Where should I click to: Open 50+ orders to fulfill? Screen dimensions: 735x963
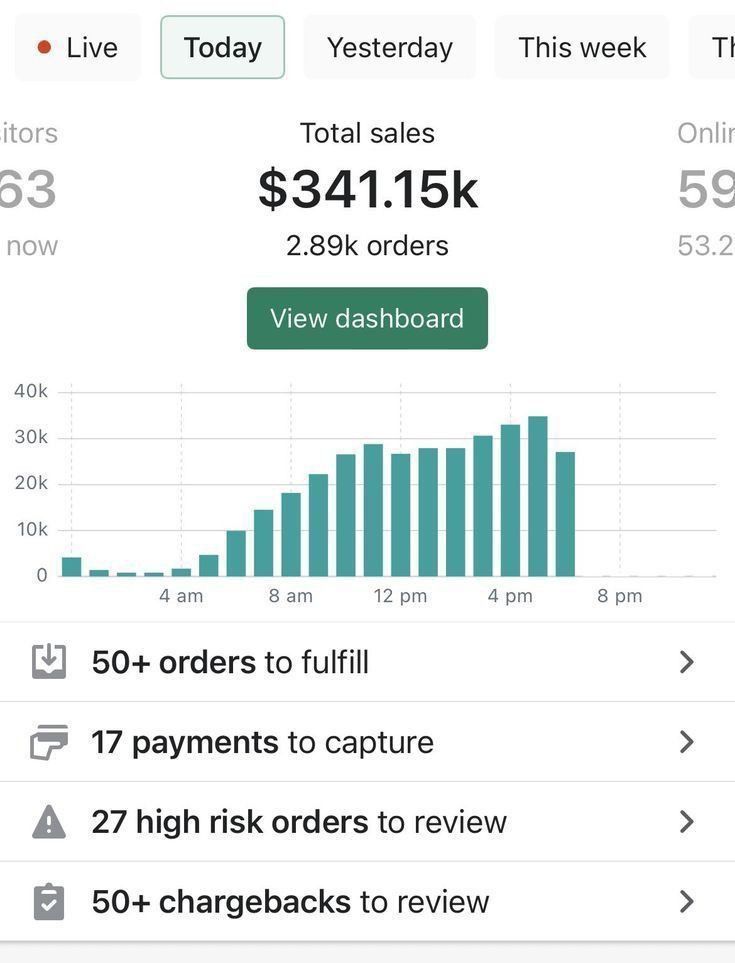point(367,662)
